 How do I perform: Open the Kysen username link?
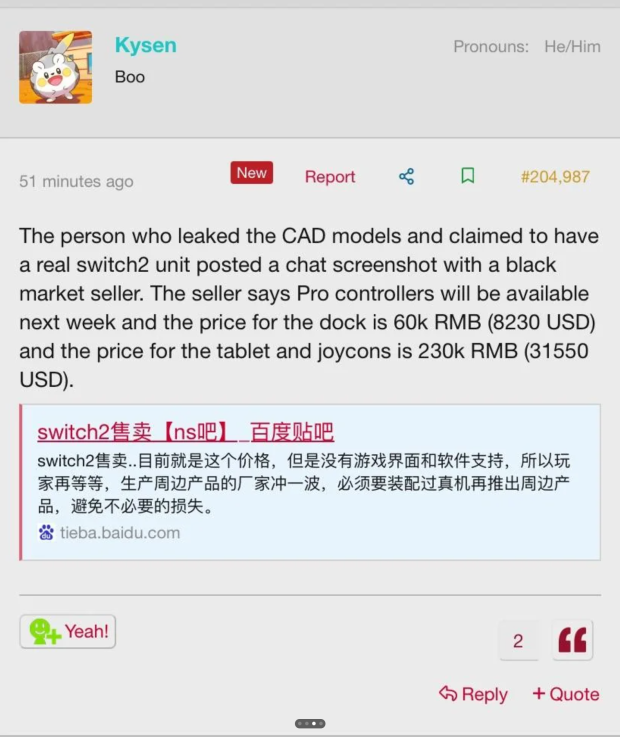click(x=145, y=45)
